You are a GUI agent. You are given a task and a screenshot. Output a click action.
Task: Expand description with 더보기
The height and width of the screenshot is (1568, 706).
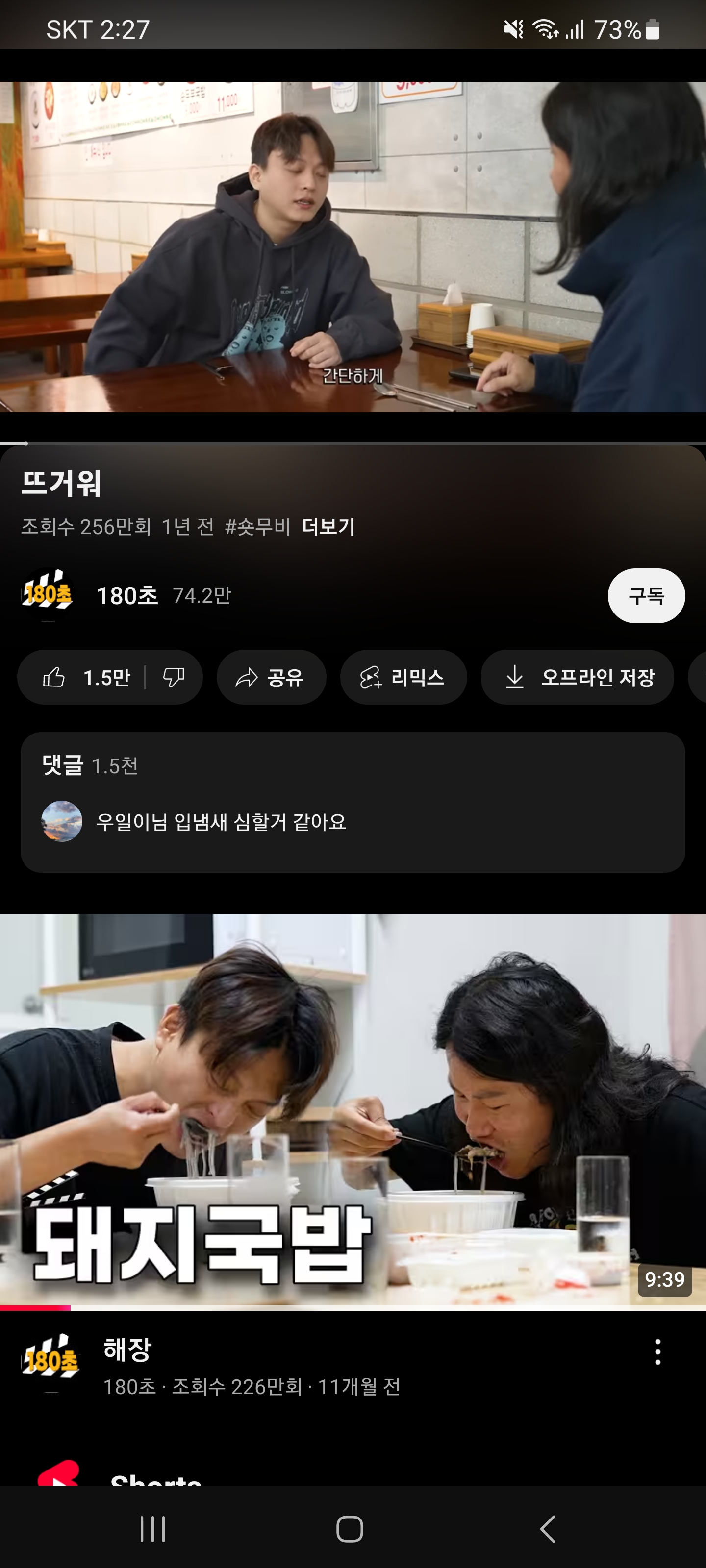(328, 527)
